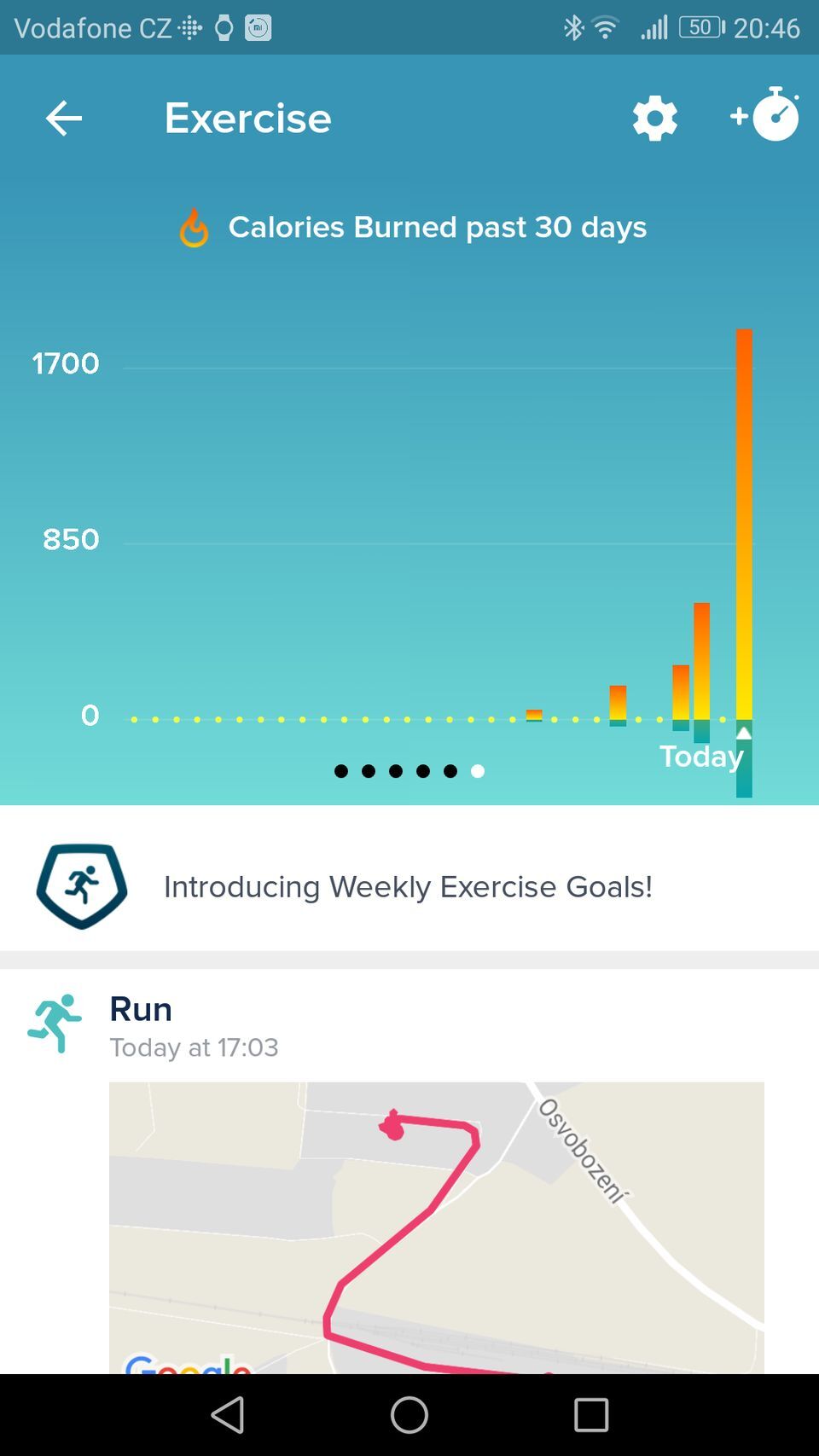Viewport: 819px width, 1456px height.
Task: Tap the Calories Burned past 30 days heading
Action: 438,227
